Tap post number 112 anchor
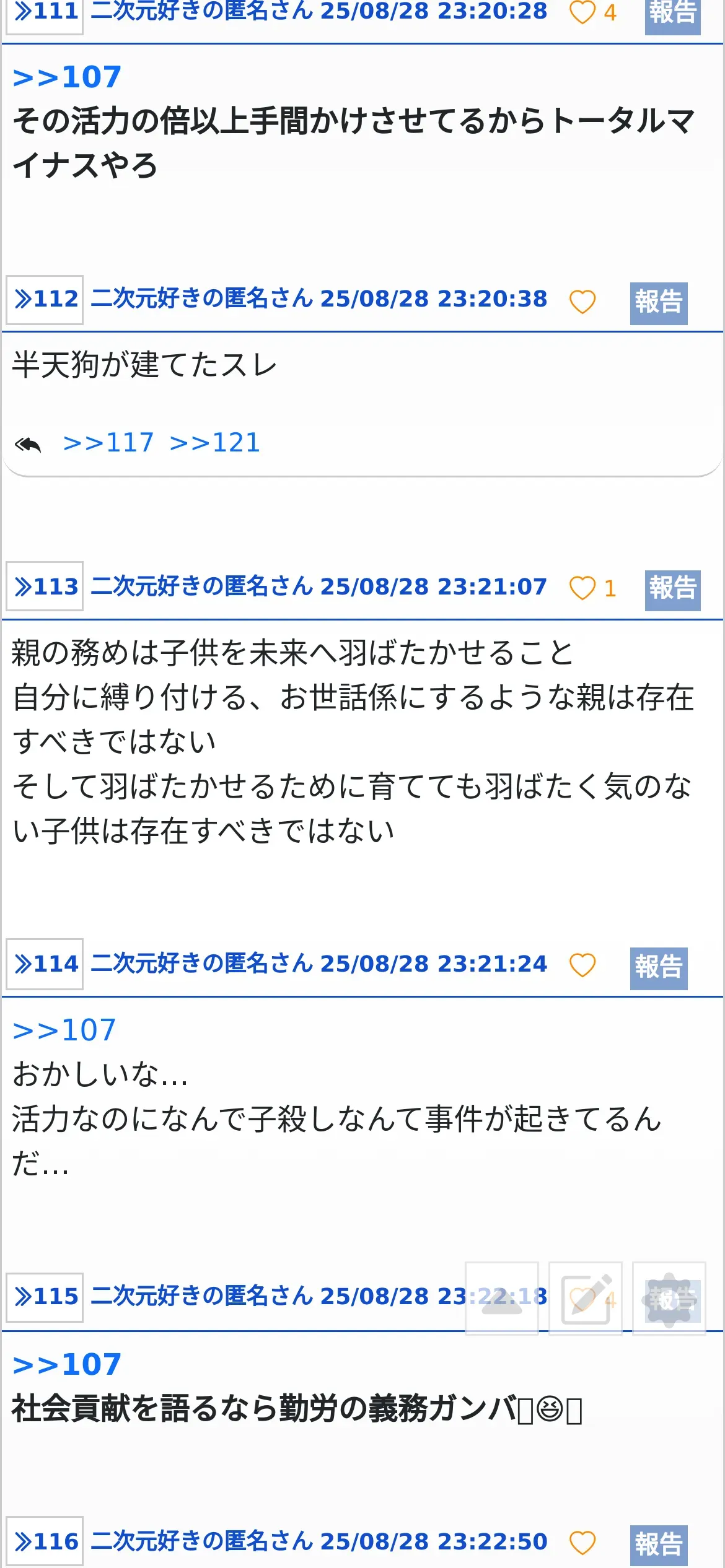This screenshot has width=725, height=1568. pyautogui.click(x=45, y=300)
